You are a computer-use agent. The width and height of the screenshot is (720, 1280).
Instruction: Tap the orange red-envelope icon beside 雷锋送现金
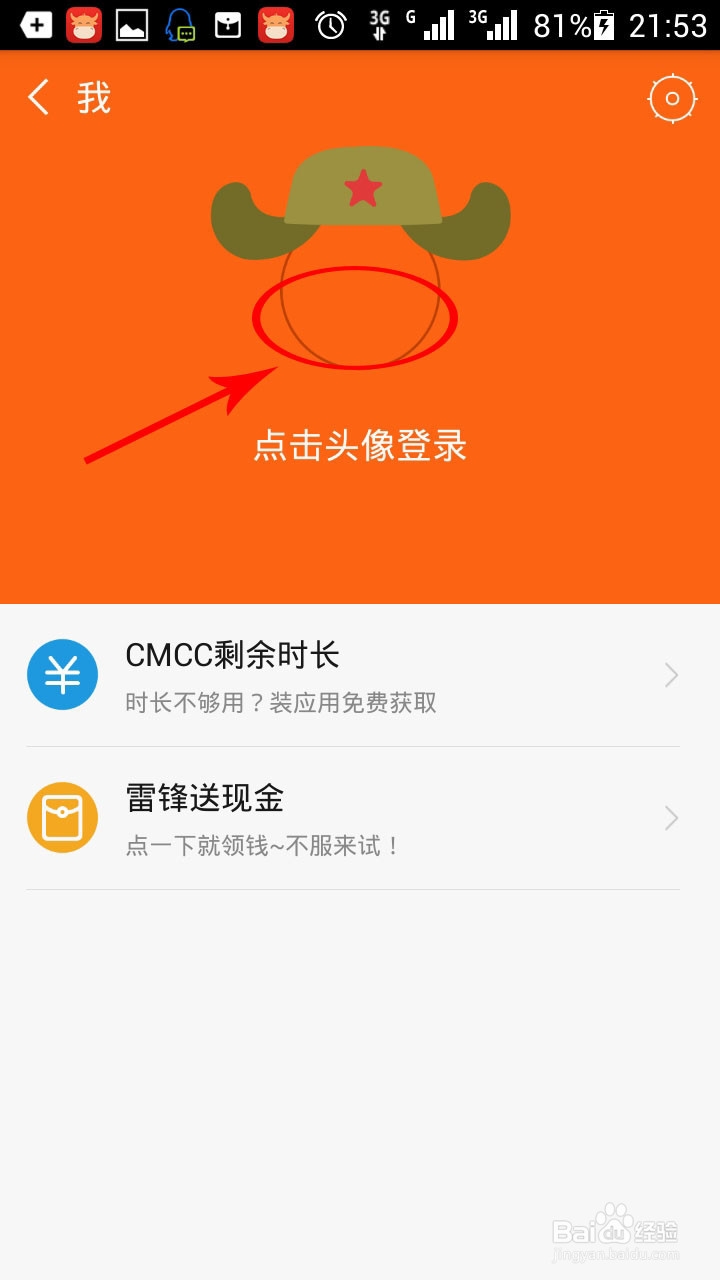click(x=62, y=817)
